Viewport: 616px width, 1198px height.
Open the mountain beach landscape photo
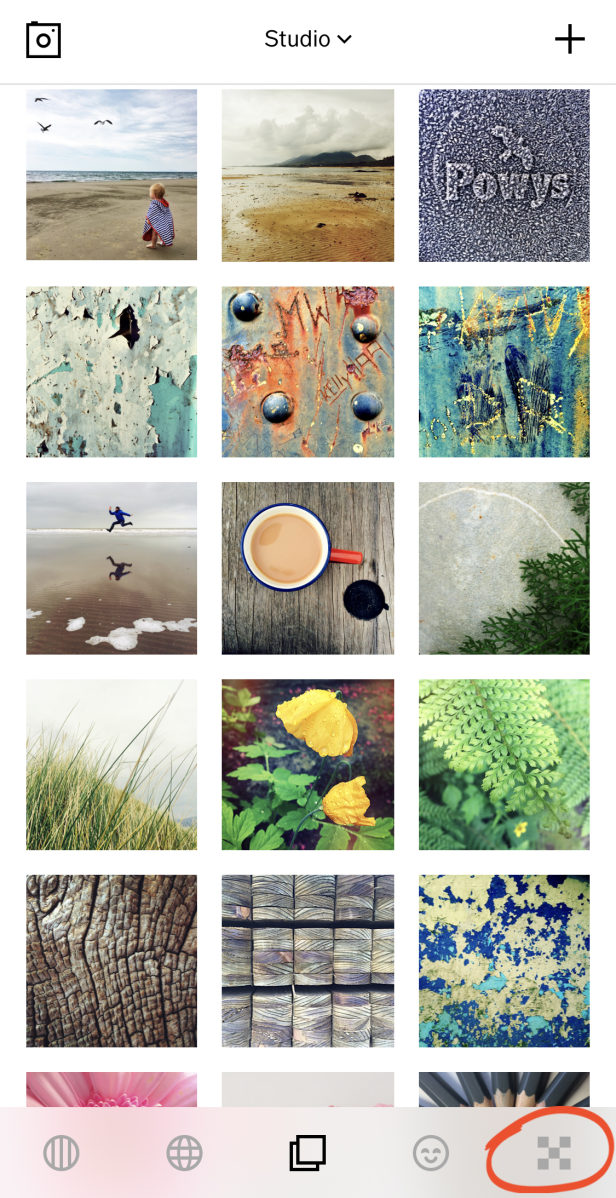coord(307,175)
